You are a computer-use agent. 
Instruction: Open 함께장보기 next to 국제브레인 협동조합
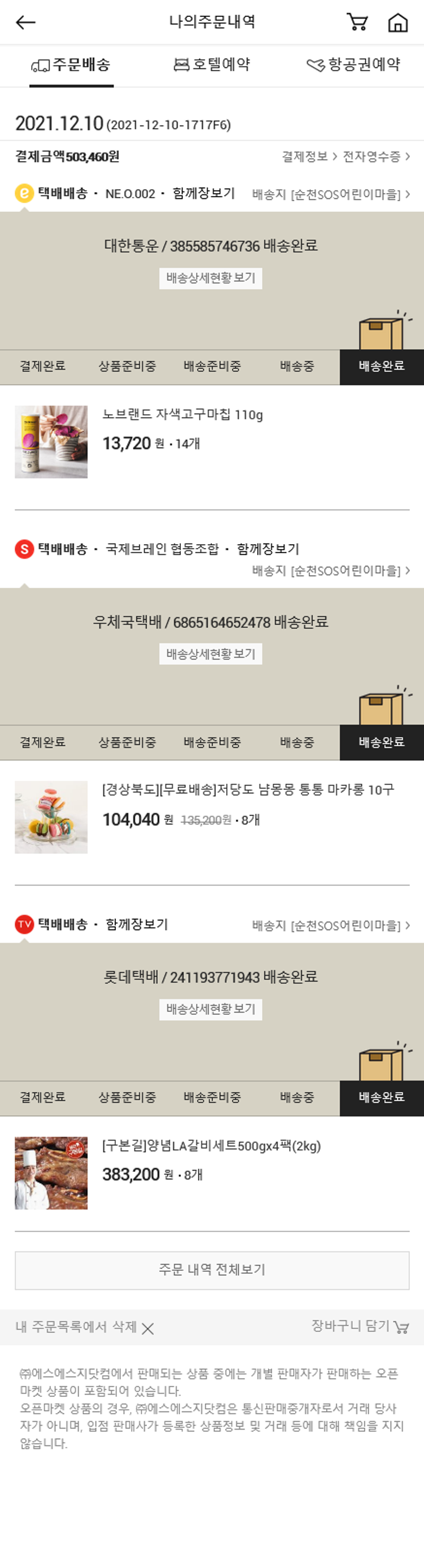(268, 549)
